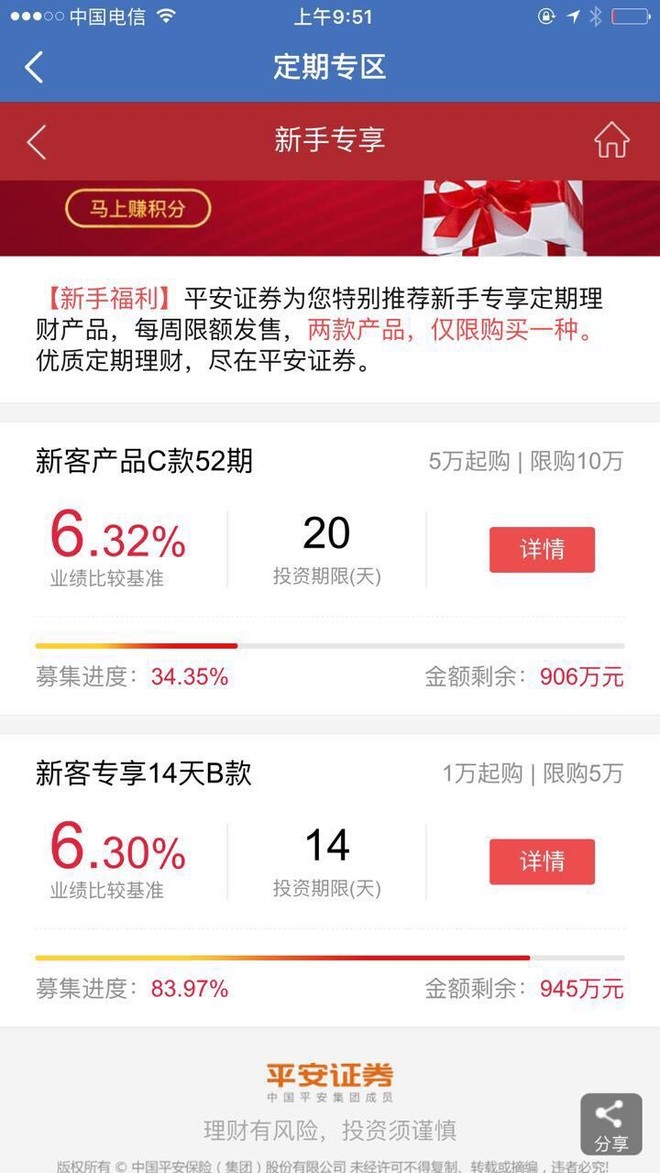Tap the back arrow on 新手专享 bar
This screenshot has height=1173, width=660.
pyautogui.click(x=36, y=141)
